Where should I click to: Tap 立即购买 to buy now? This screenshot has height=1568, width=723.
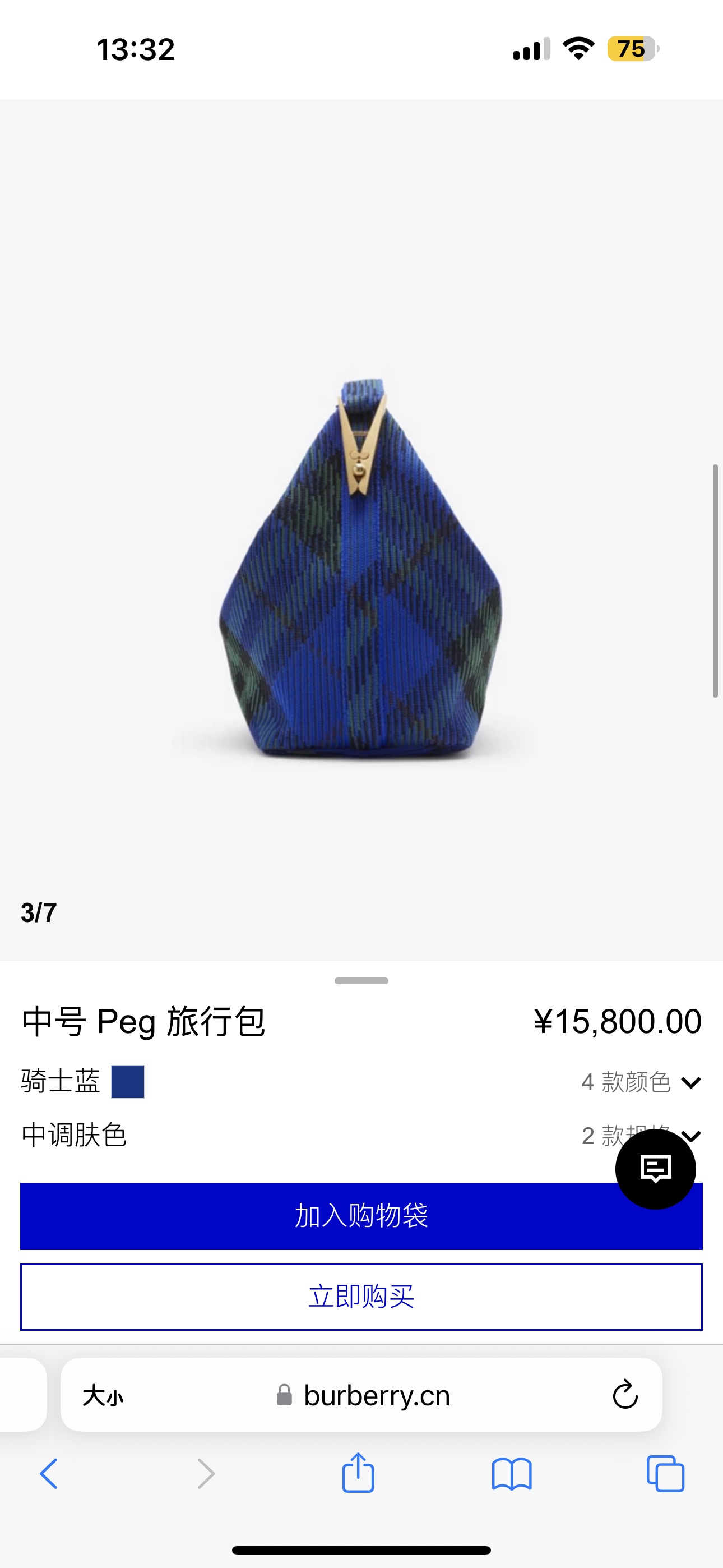click(x=361, y=1297)
